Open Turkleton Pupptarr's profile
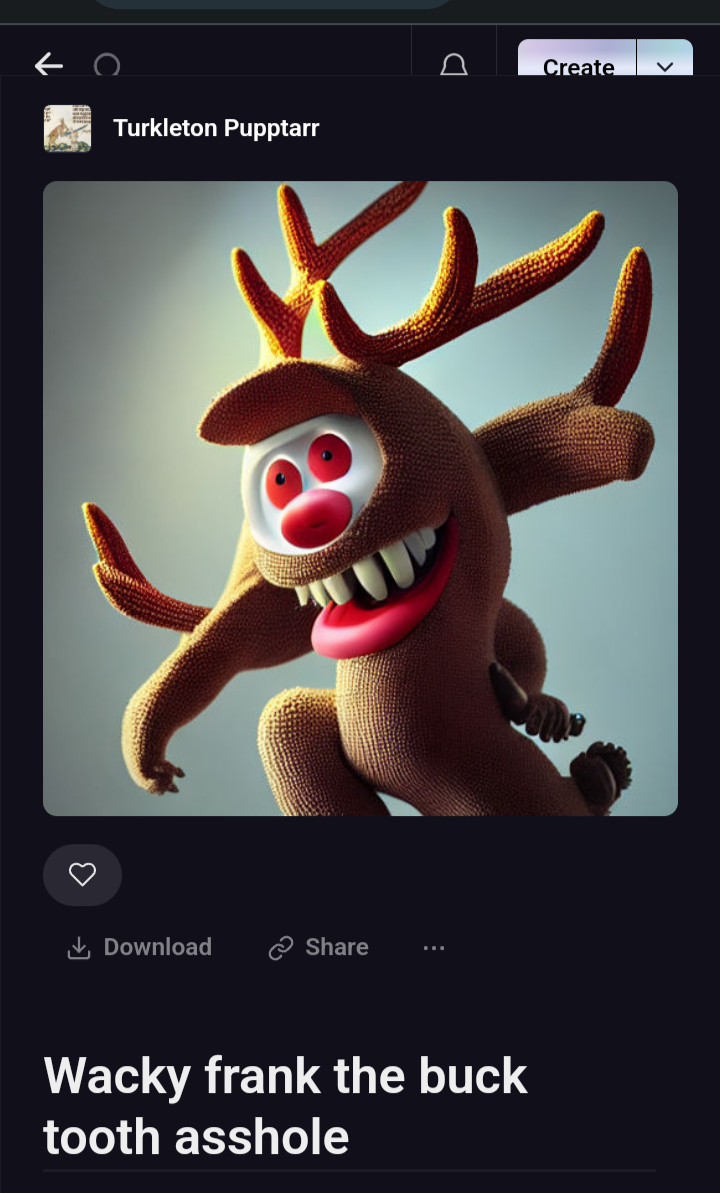 215,128
